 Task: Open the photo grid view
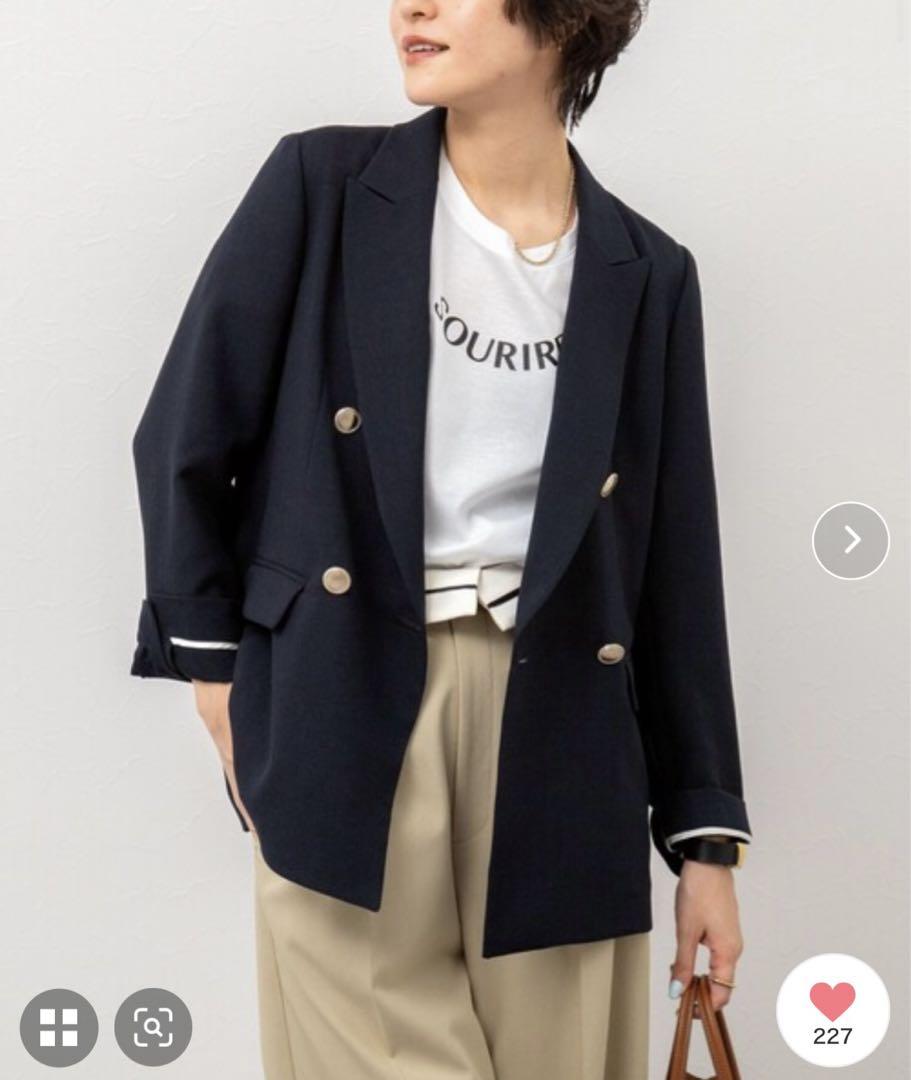coord(59,1027)
